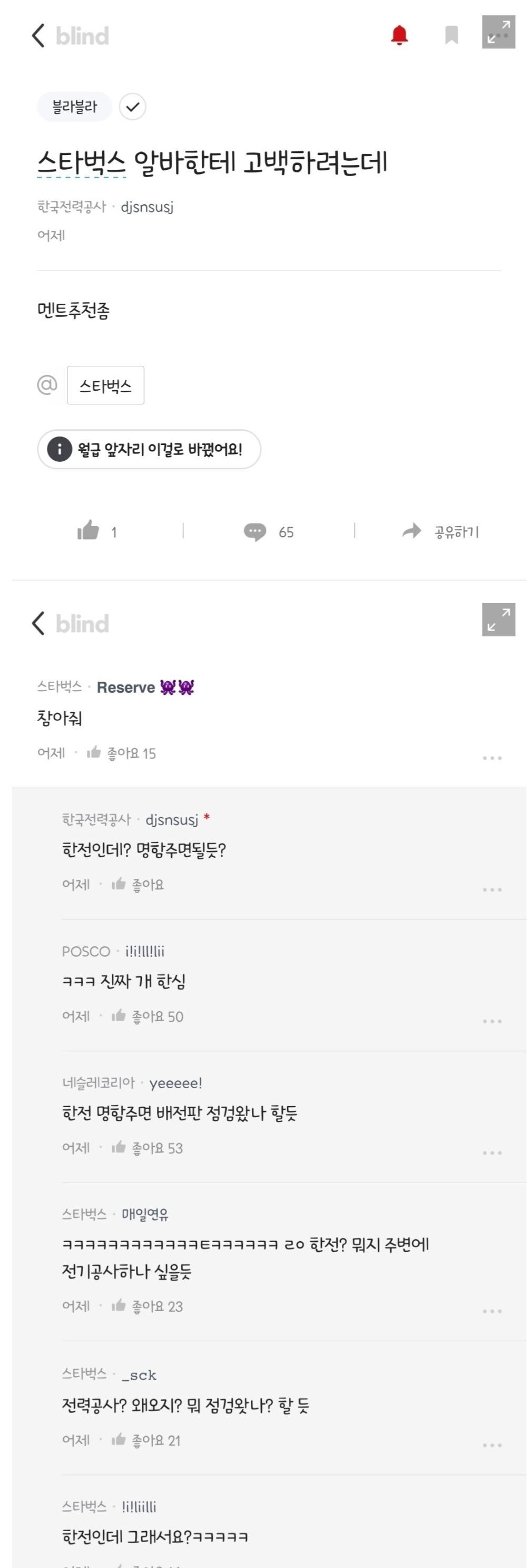
Task: Select the verified checkmark next to 블라블라
Action: [133, 105]
